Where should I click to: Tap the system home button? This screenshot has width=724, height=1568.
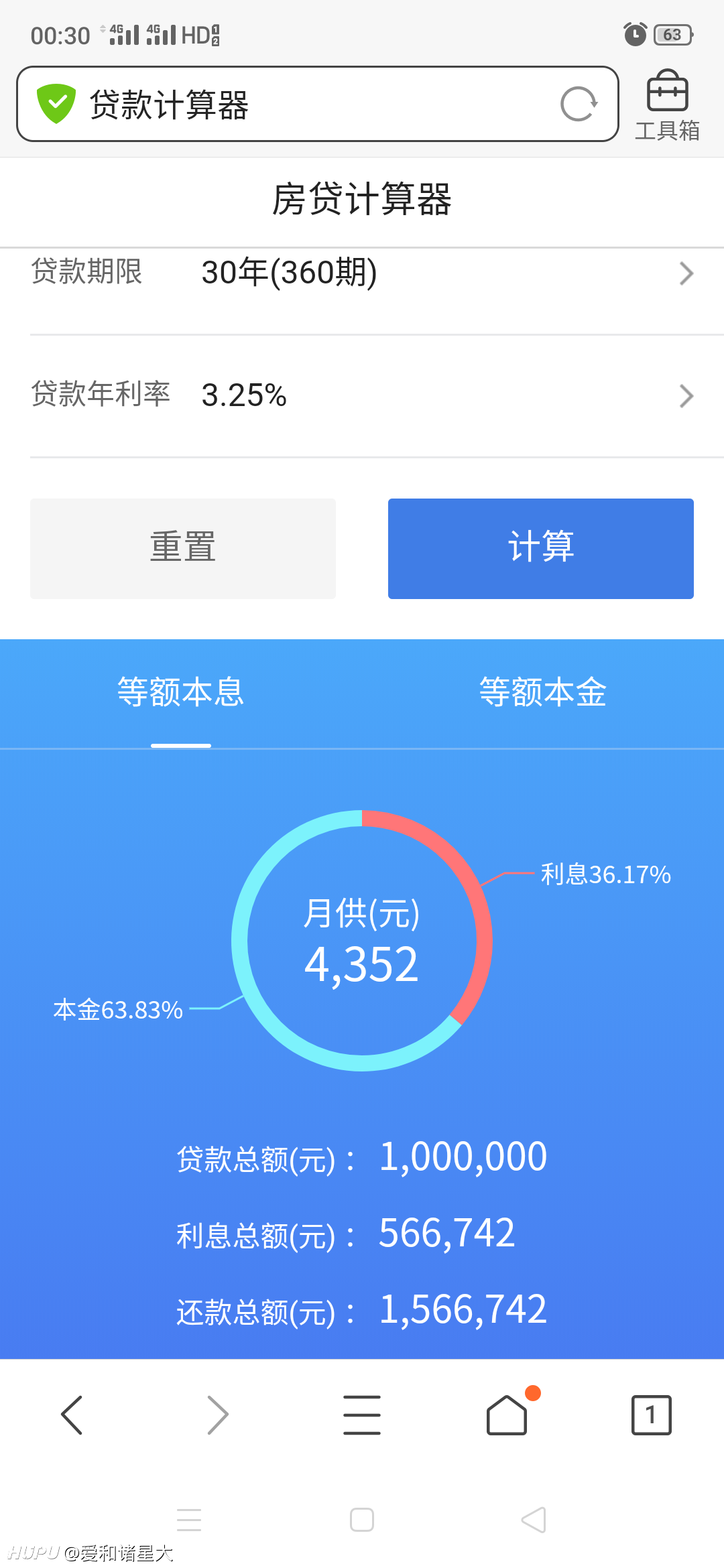362,1519
